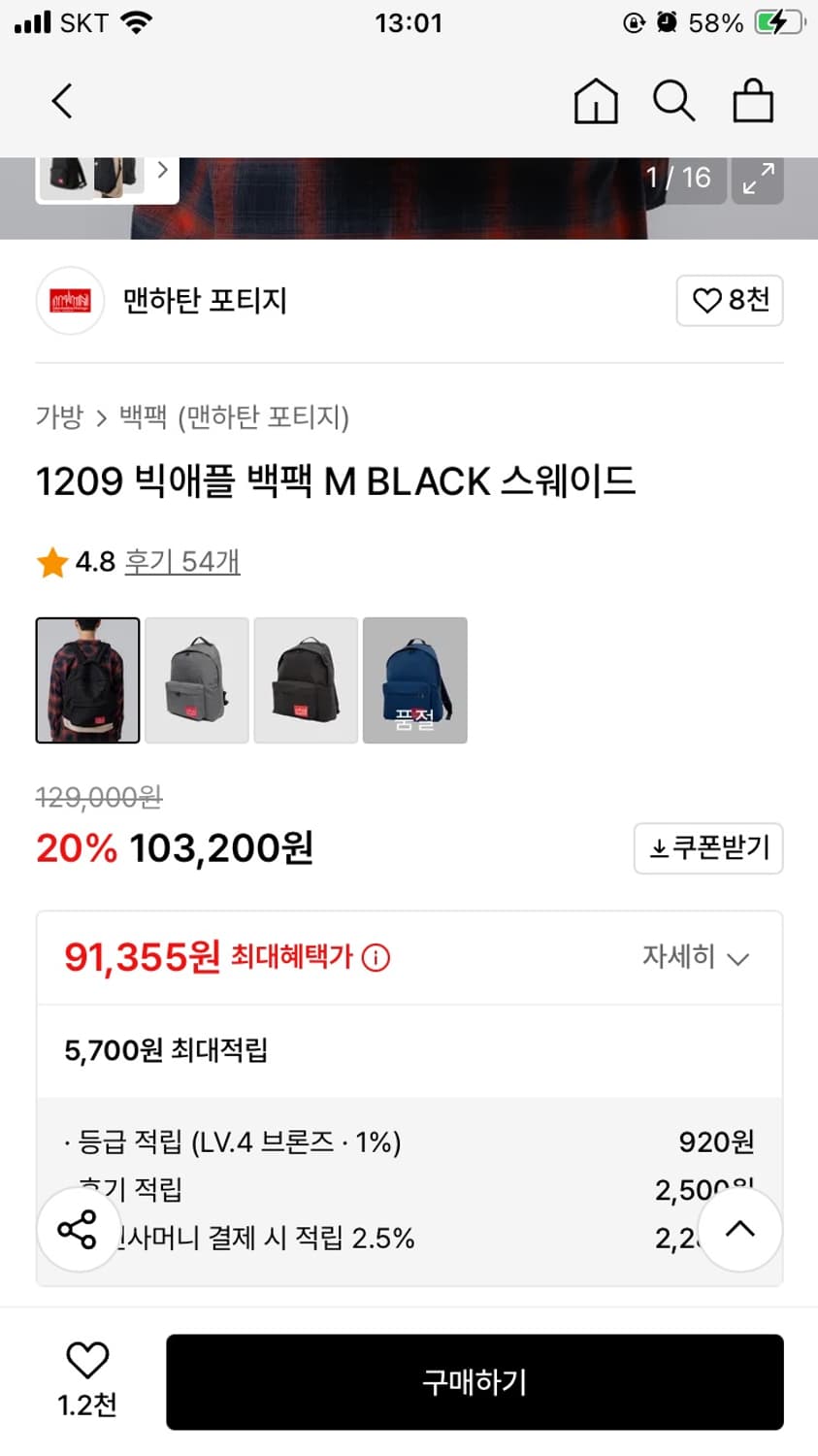Expand the 자세히 benefit details chevron
Image resolution: width=818 pixels, height=1456 pixels.
click(696, 958)
